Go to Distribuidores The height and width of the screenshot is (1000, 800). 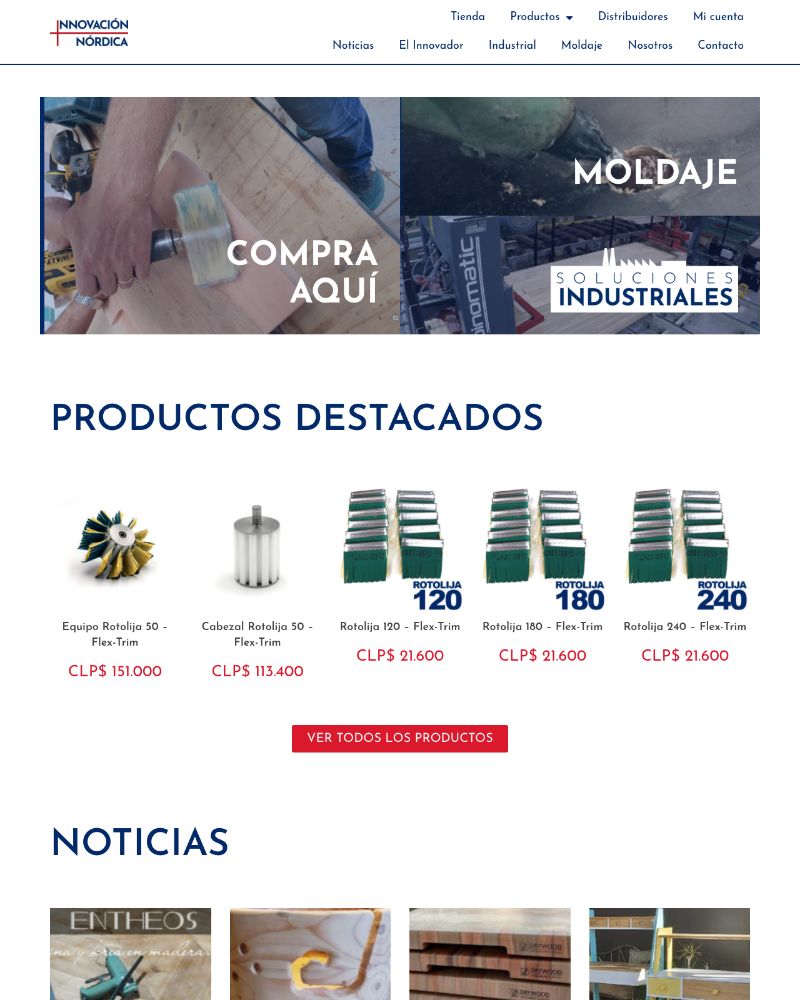tap(632, 17)
